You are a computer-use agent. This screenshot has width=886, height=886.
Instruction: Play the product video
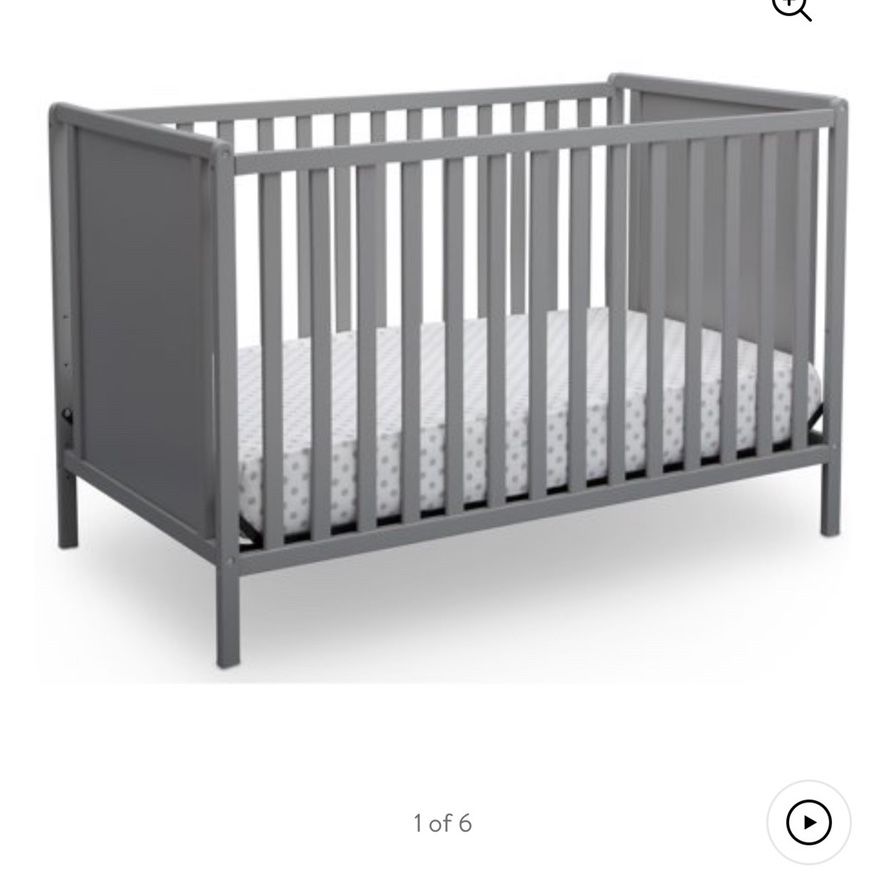point(809,822)
